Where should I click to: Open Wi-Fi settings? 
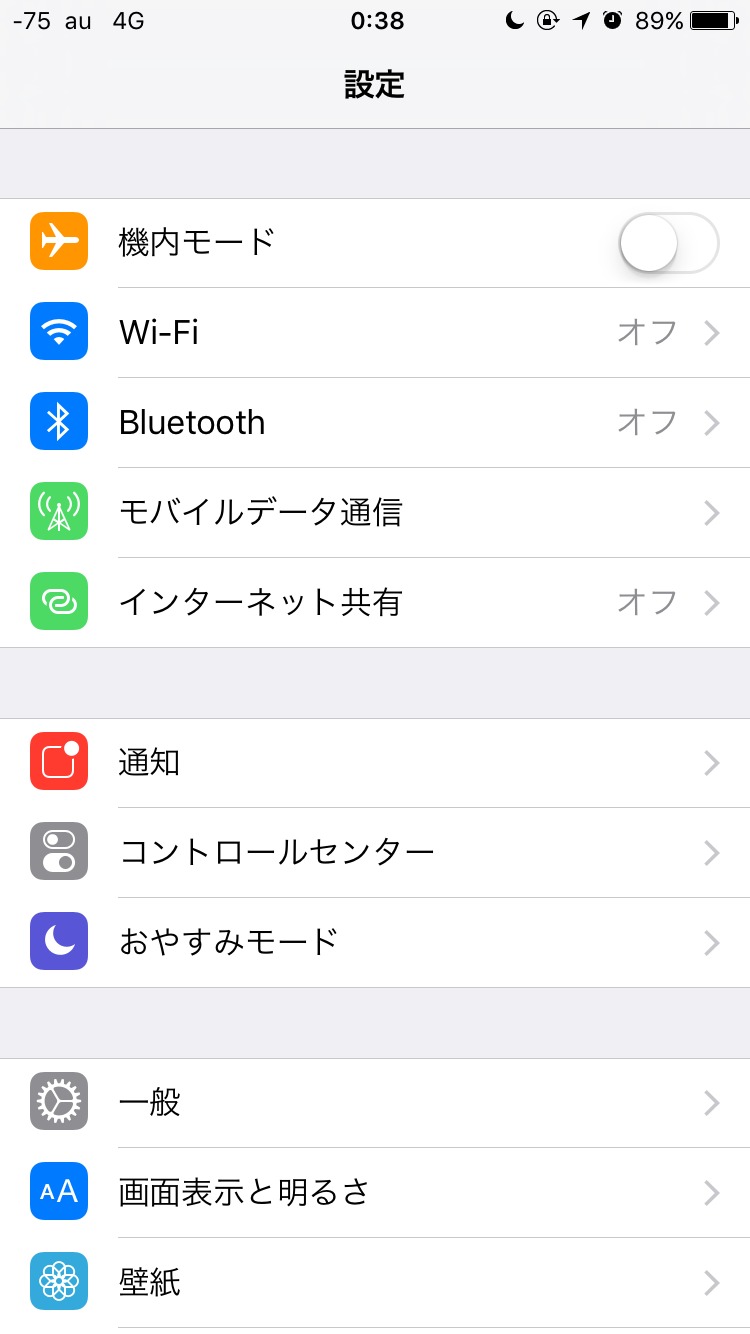[375, 333]
